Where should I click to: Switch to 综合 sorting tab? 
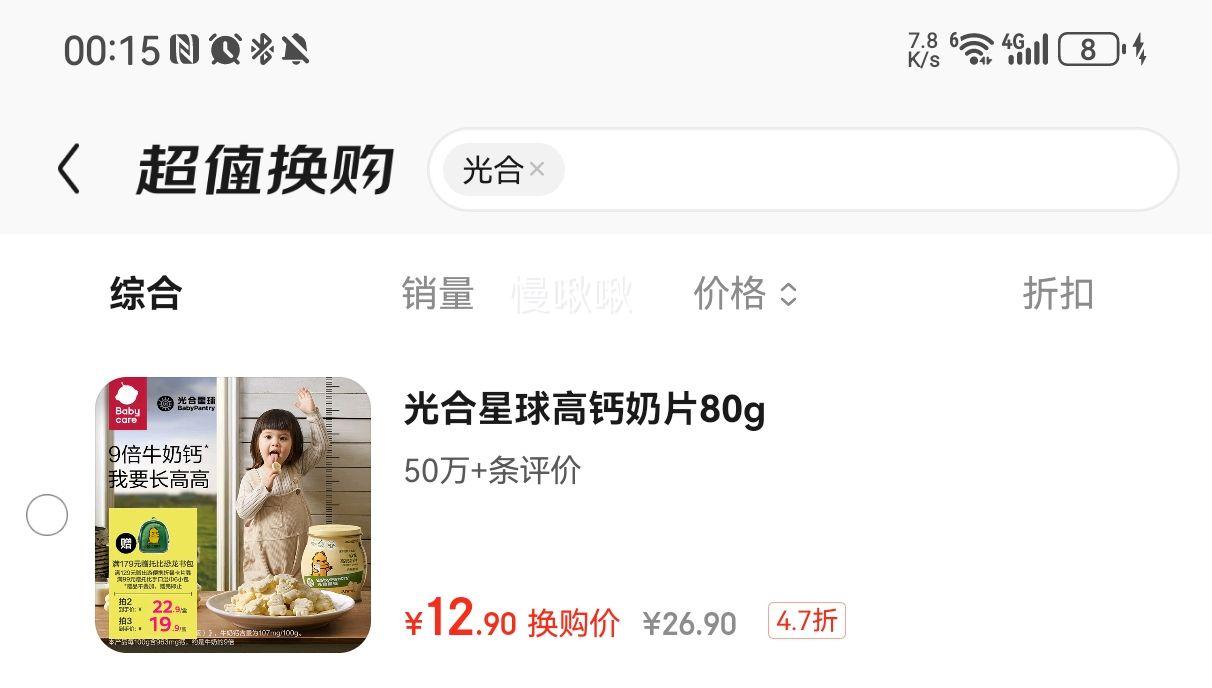146,294
